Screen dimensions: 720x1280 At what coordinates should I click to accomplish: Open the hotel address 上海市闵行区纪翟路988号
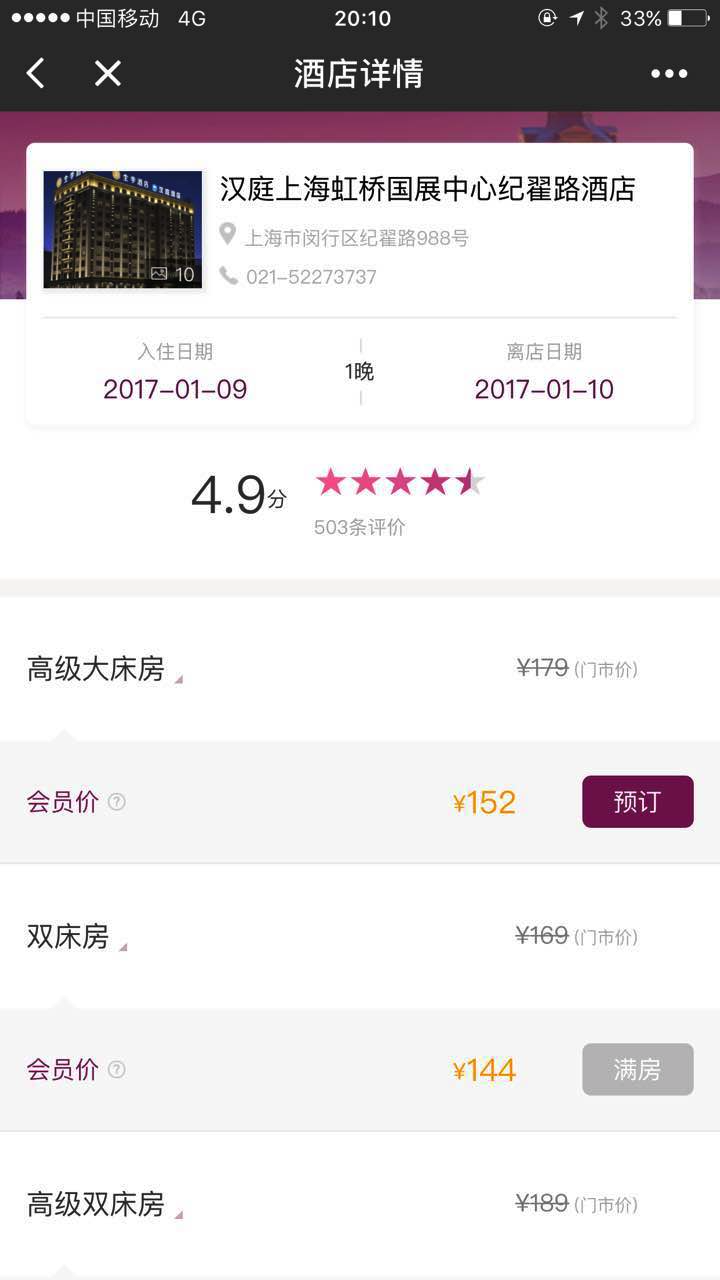click(x=356, y=238)
